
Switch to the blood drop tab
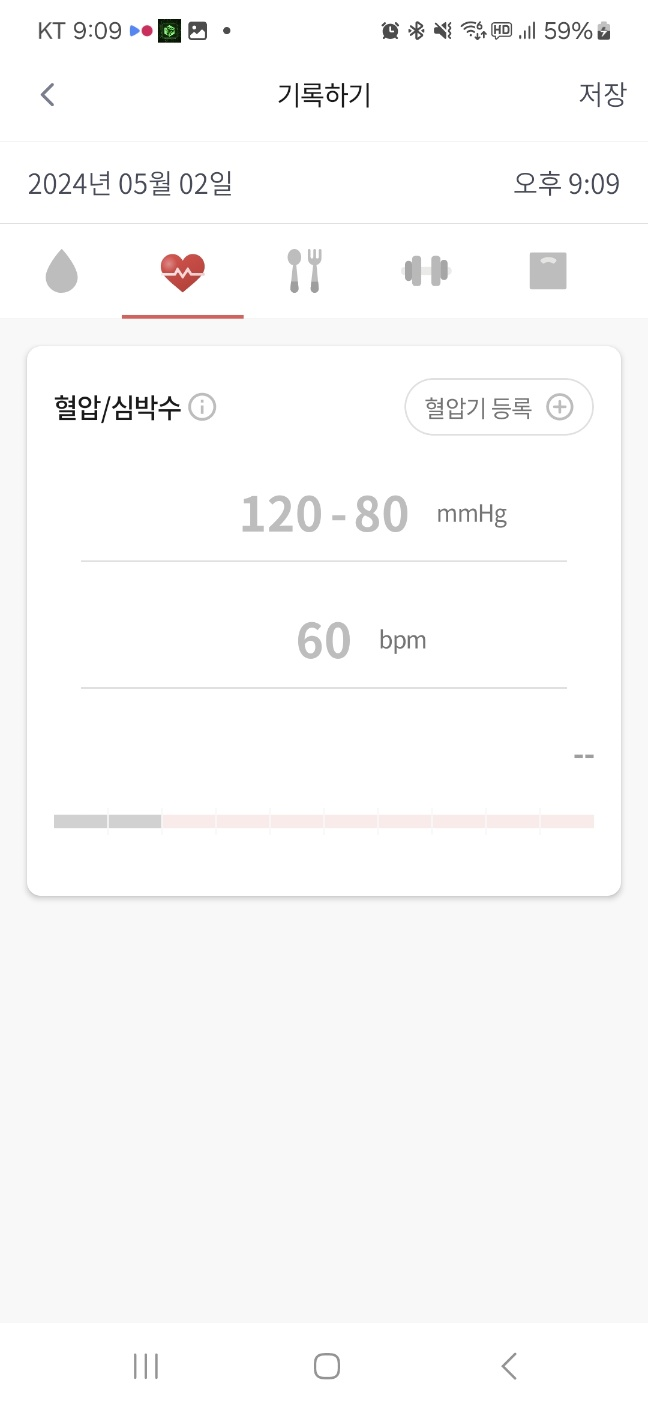(61, 271)
